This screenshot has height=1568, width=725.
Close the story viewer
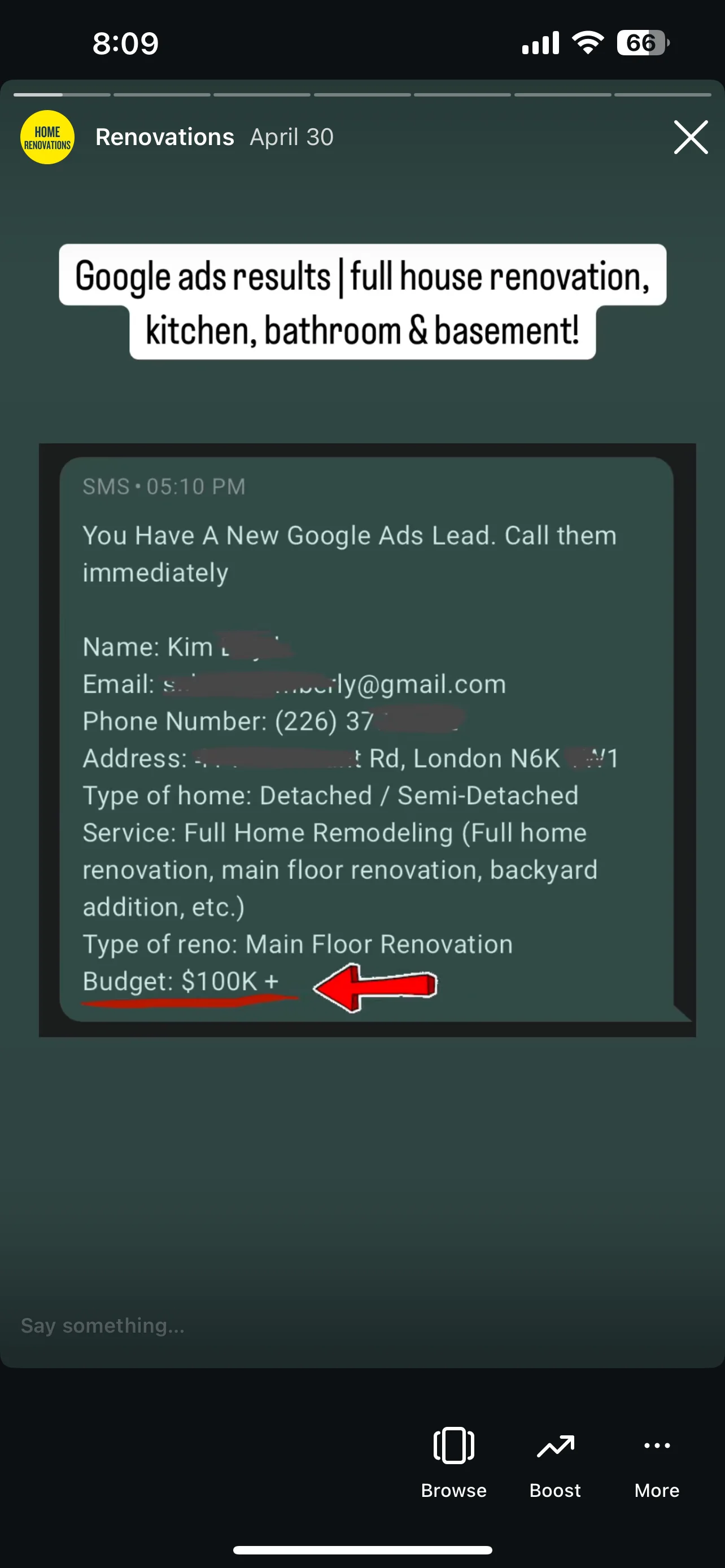pos(691,137)
